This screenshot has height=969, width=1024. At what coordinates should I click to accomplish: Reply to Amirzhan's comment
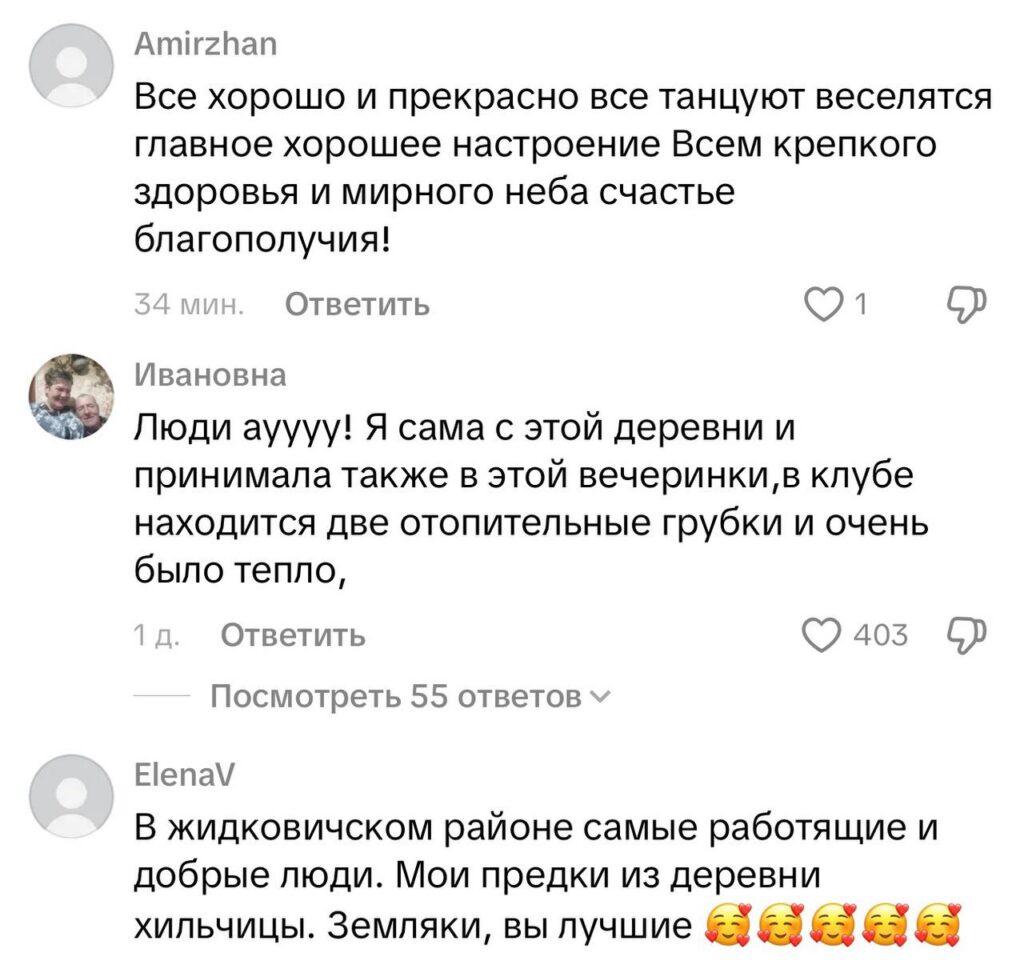pyautogui.click(x=358, y=305)
